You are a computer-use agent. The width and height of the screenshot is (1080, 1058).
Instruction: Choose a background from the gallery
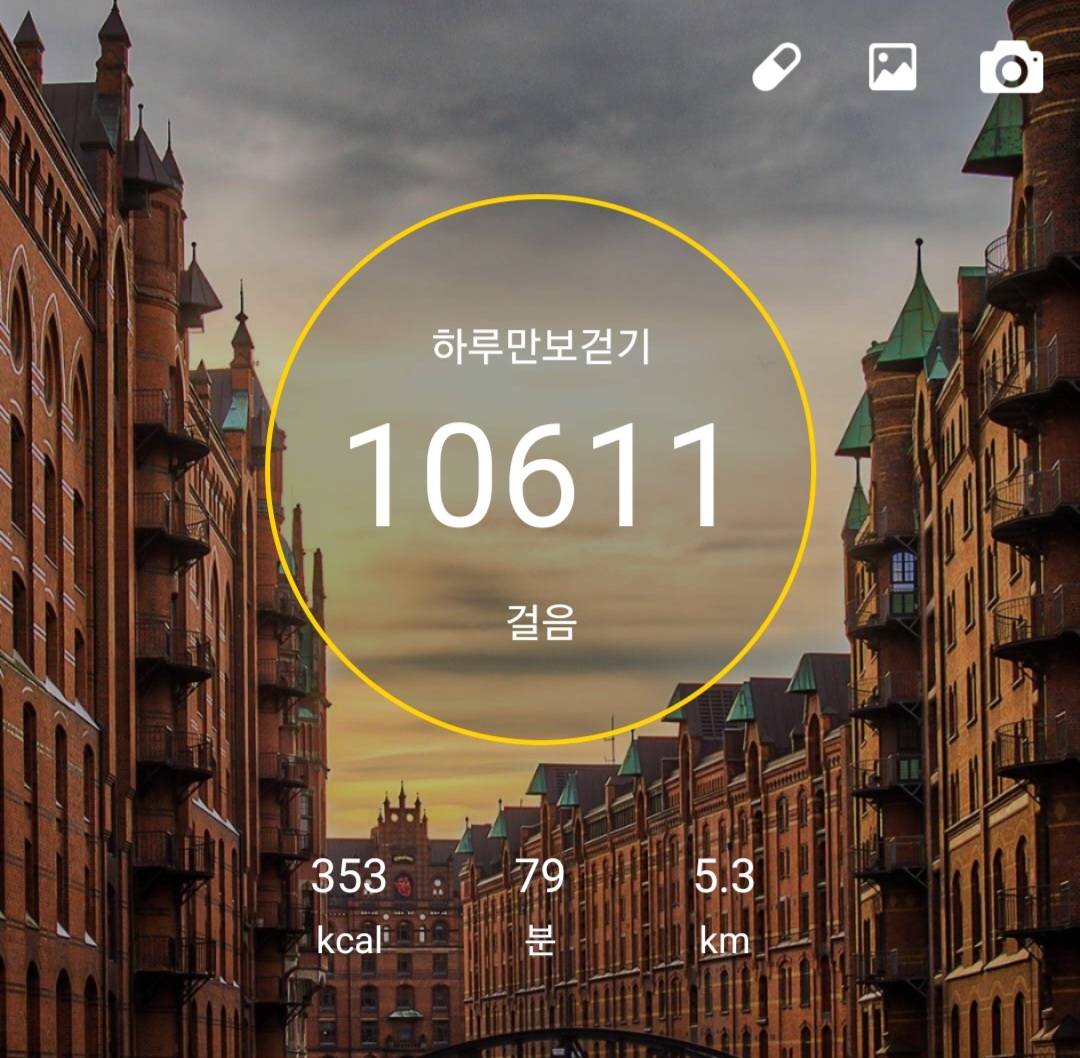(x=892, y=68)
